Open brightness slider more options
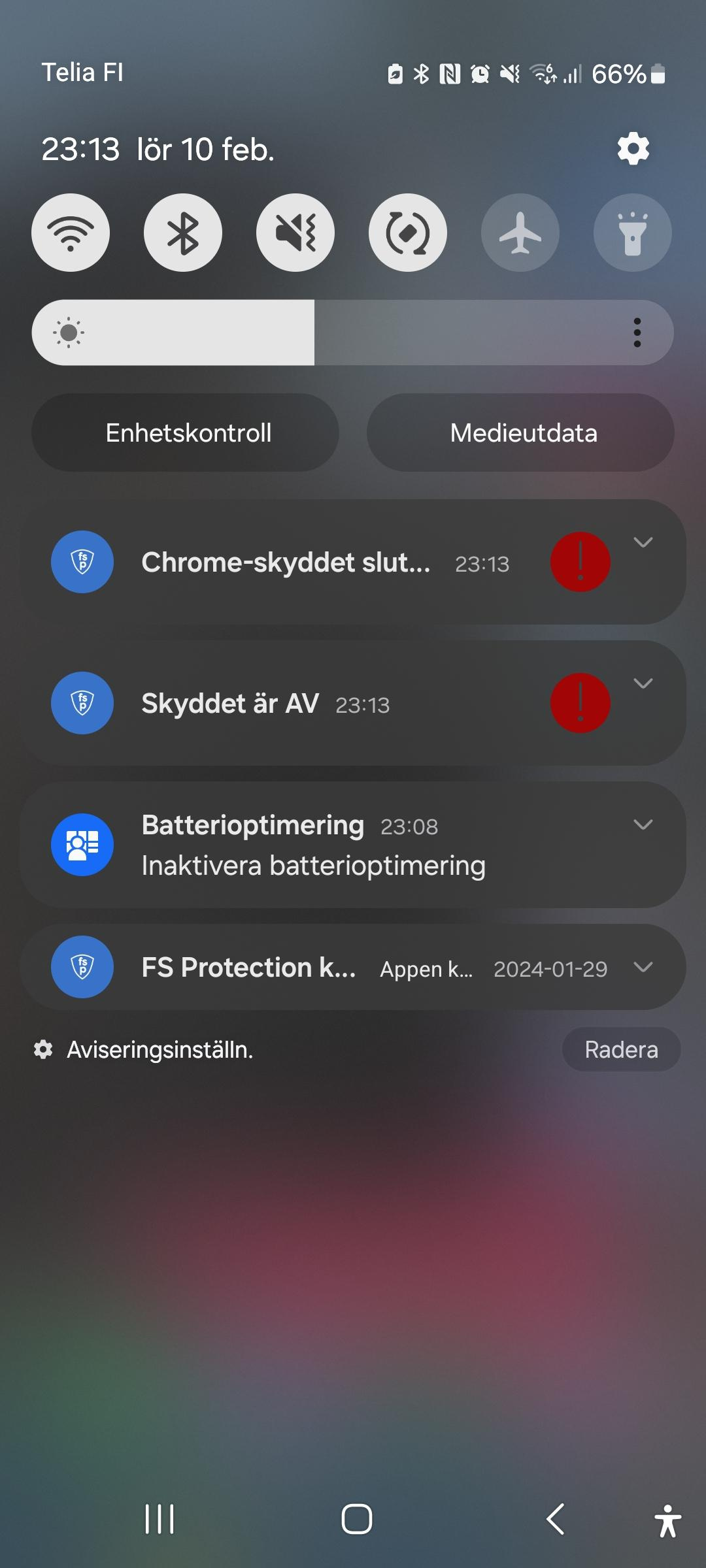 click(x=637, y=333)
